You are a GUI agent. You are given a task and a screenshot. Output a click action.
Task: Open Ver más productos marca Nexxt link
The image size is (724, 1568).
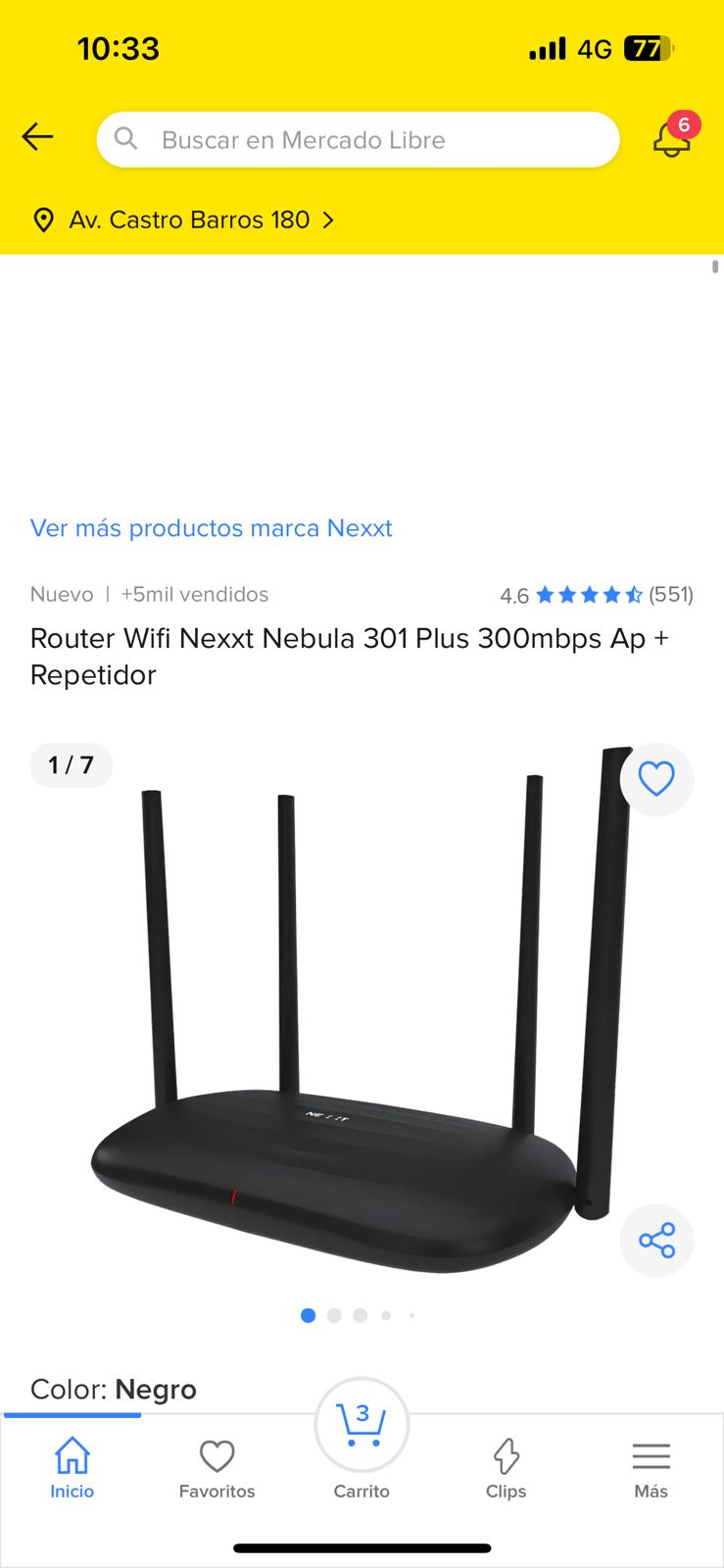[x=211, y=528]
